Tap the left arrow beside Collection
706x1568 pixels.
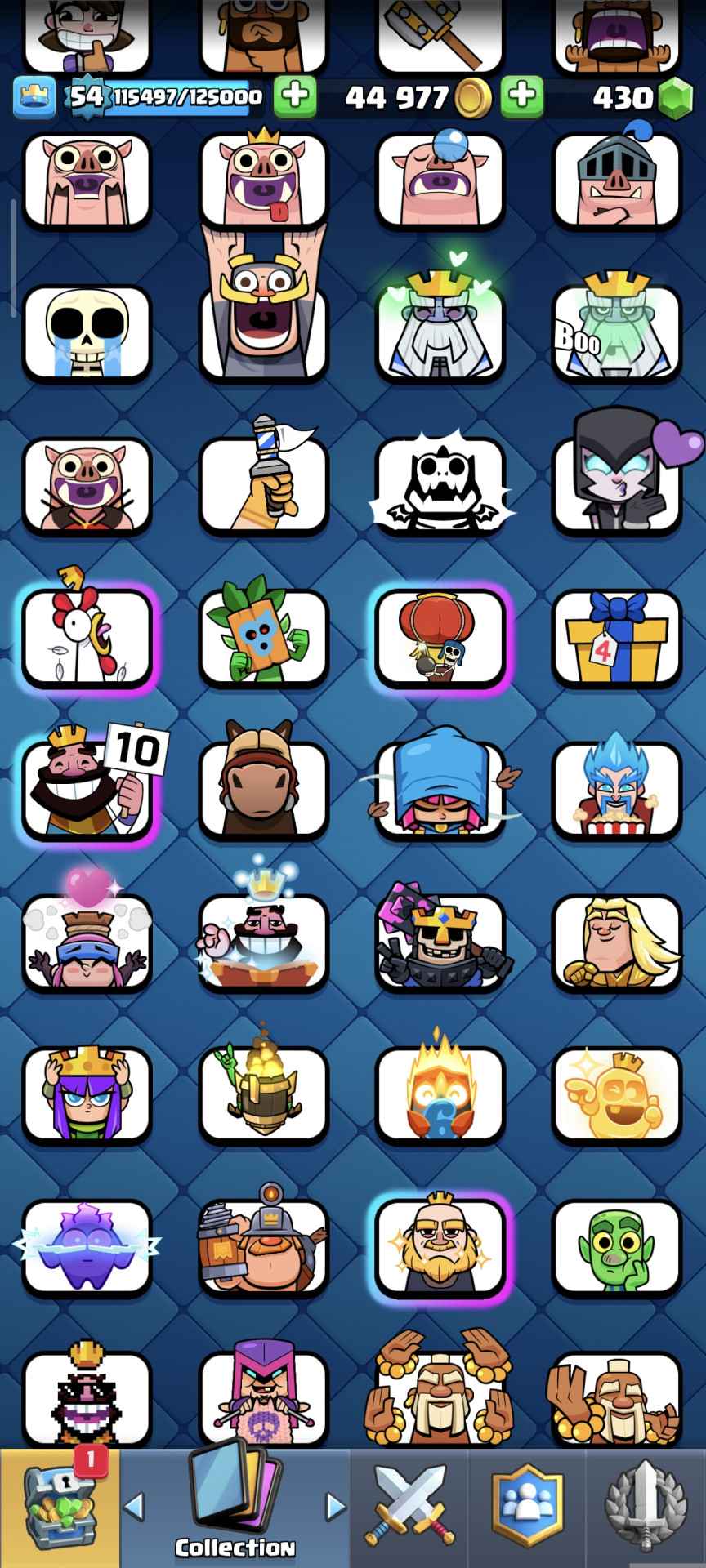[x=134, y=1506]
